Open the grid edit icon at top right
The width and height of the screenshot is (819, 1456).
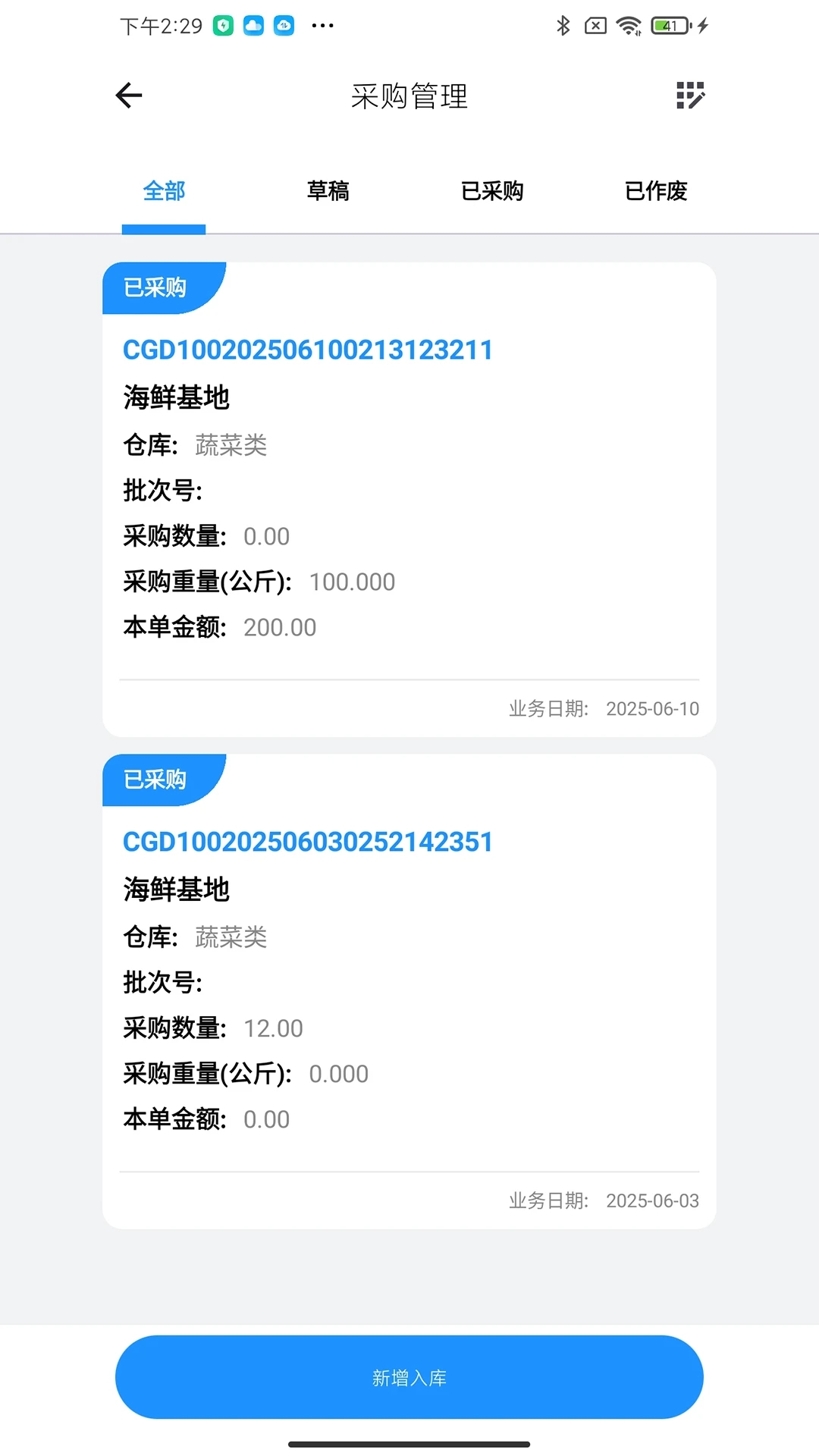pos(691,96)
